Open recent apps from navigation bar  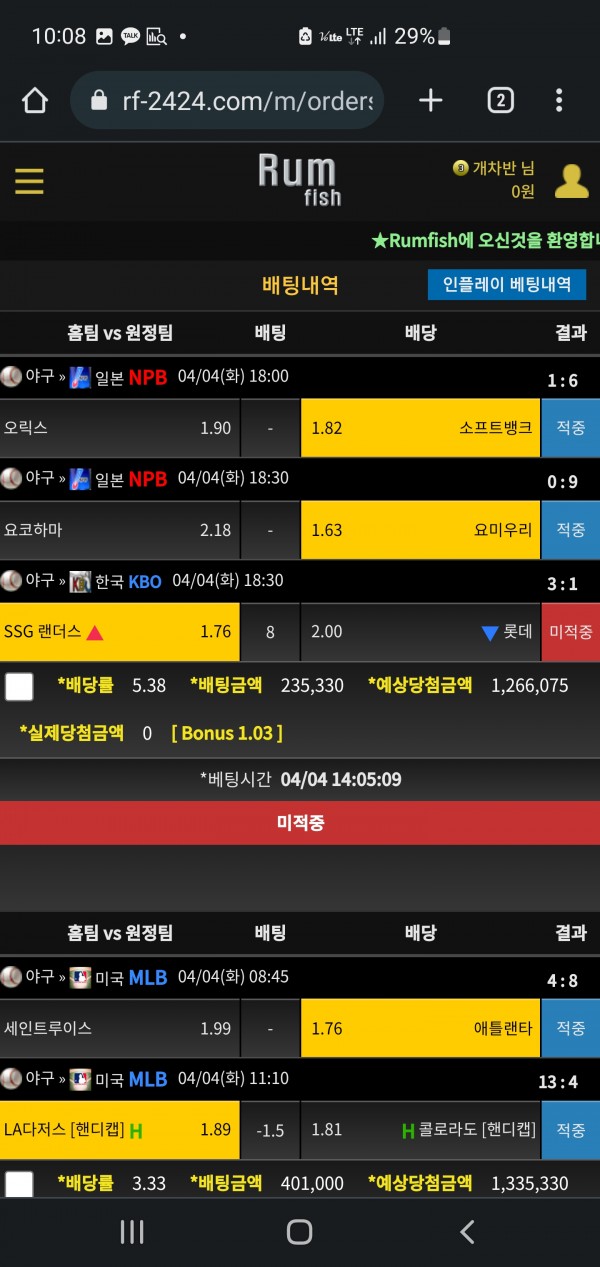(x=132, y=1232)
